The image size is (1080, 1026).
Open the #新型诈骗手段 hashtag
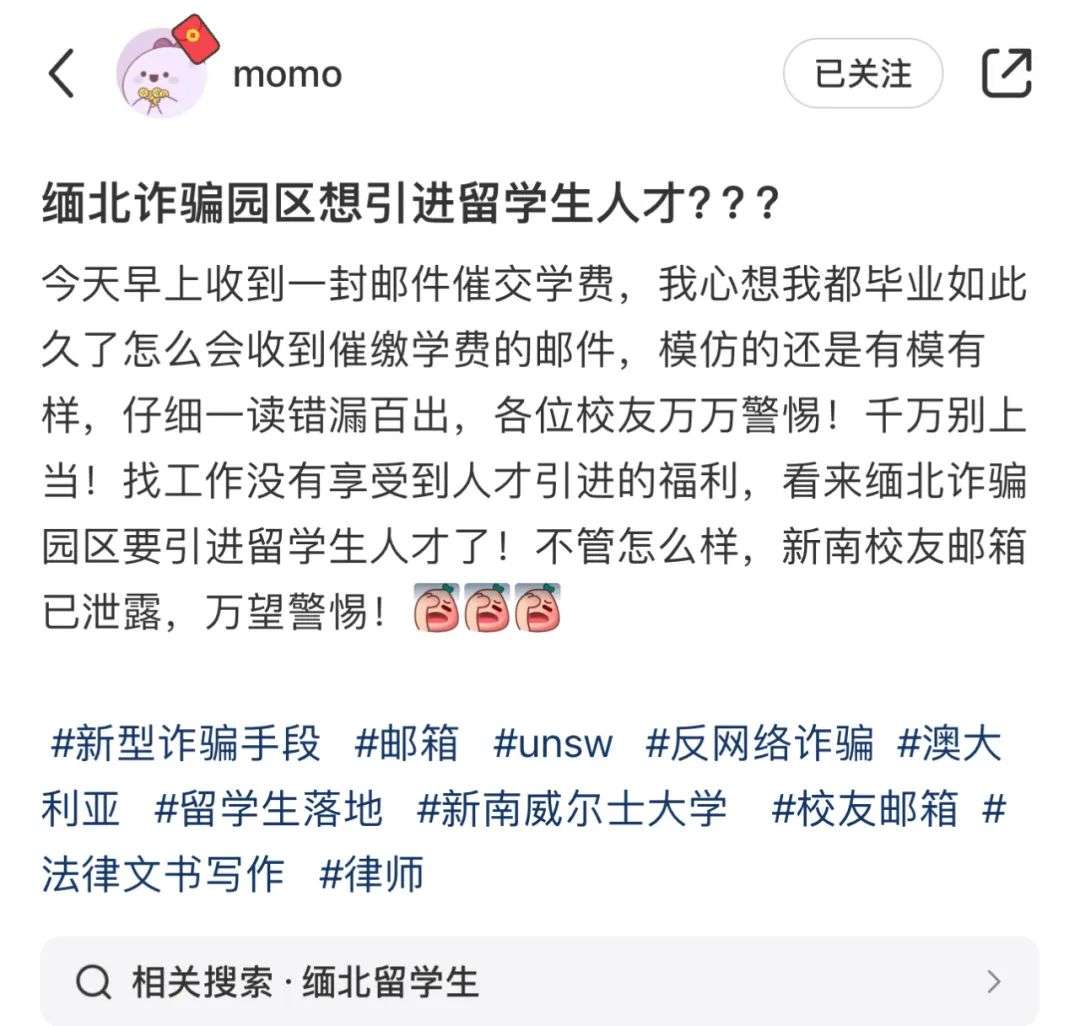(186, 745)
